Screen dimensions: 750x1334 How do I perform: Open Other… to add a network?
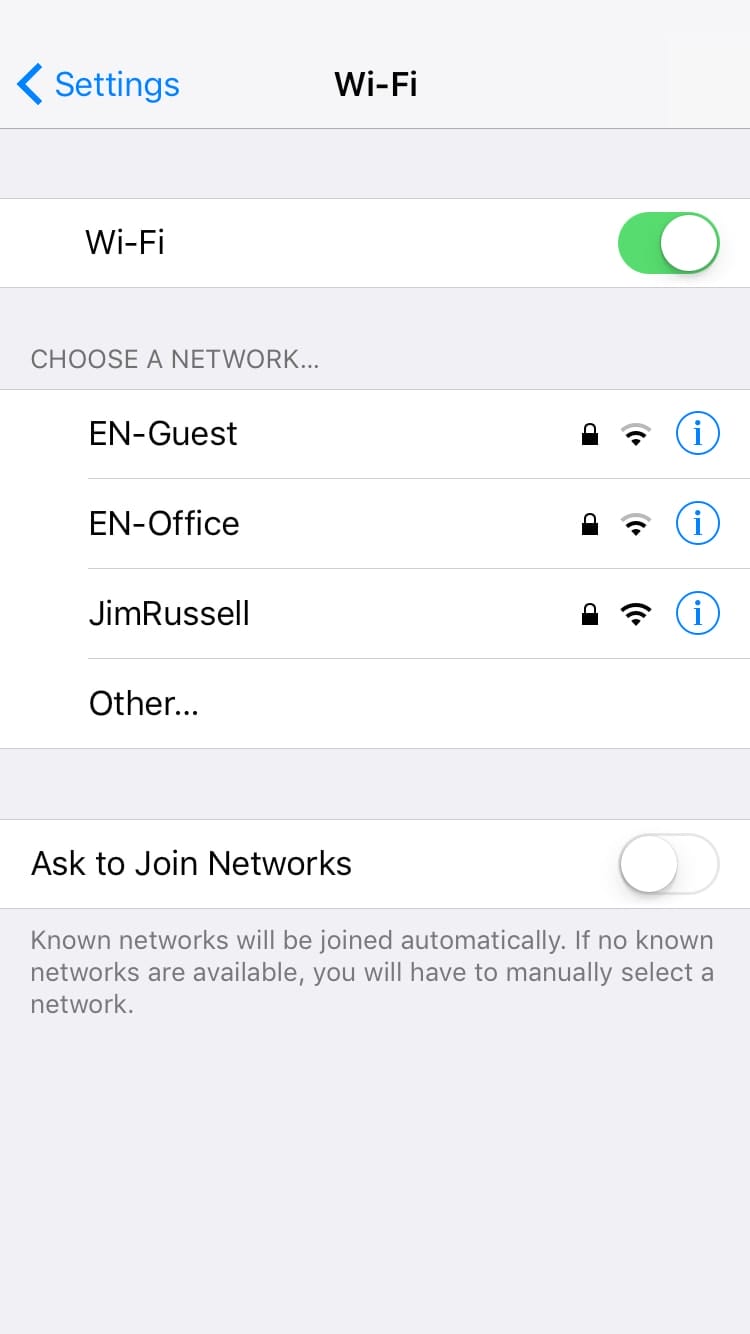[144, 704]
